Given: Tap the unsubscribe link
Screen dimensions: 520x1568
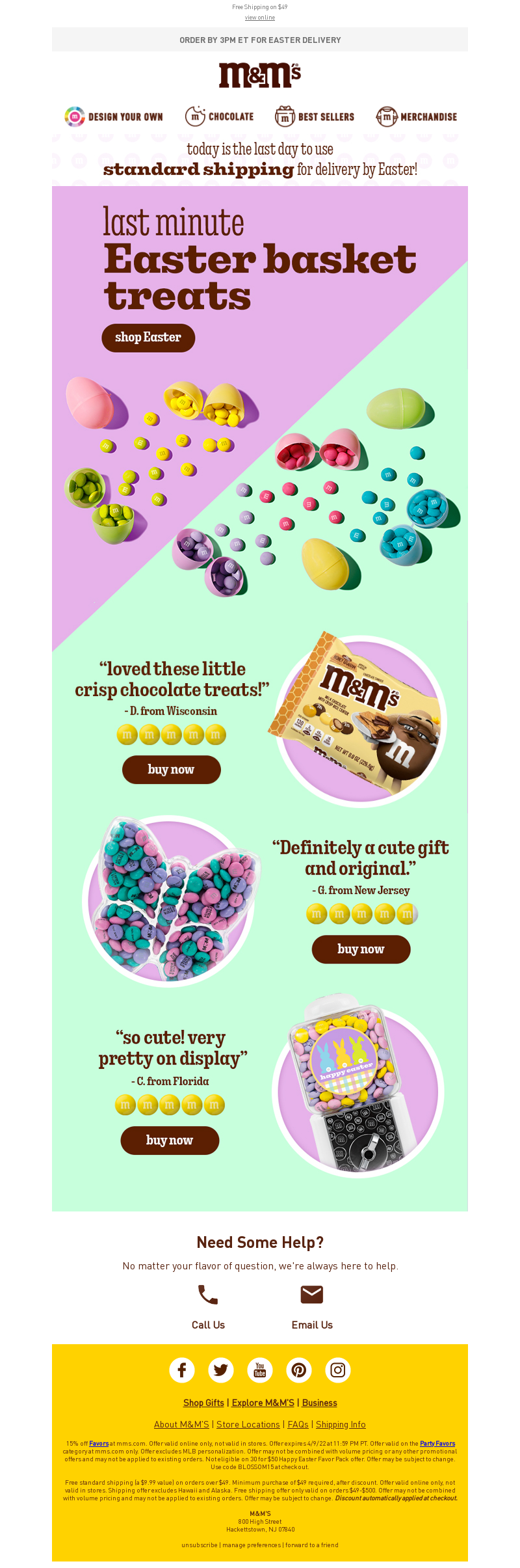Looking at the screenshot, I should tap(200, 1545).
